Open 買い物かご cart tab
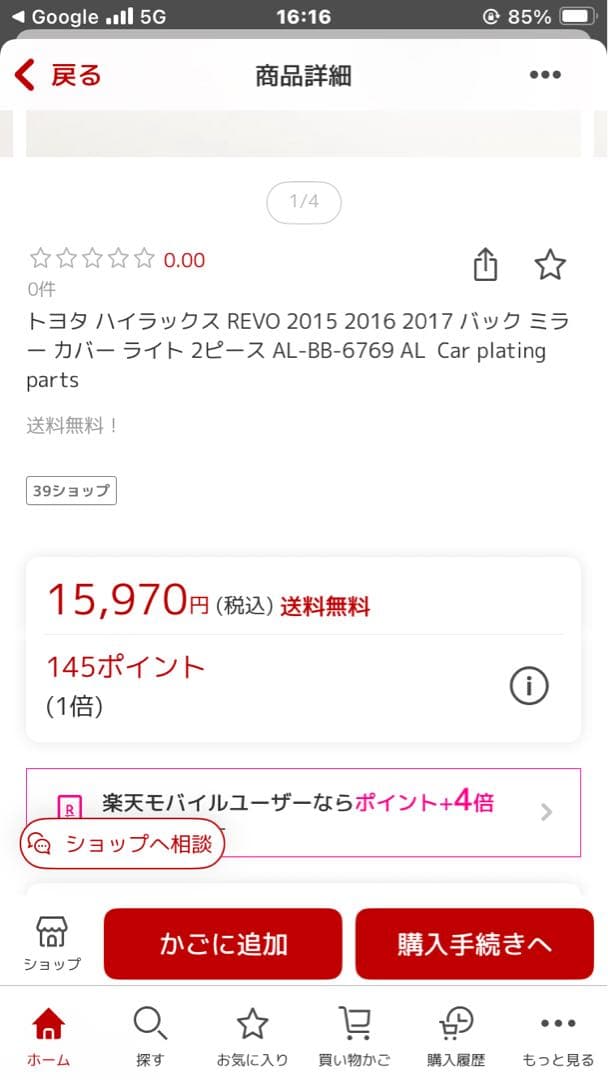608x1080 pixels. 355,1035
